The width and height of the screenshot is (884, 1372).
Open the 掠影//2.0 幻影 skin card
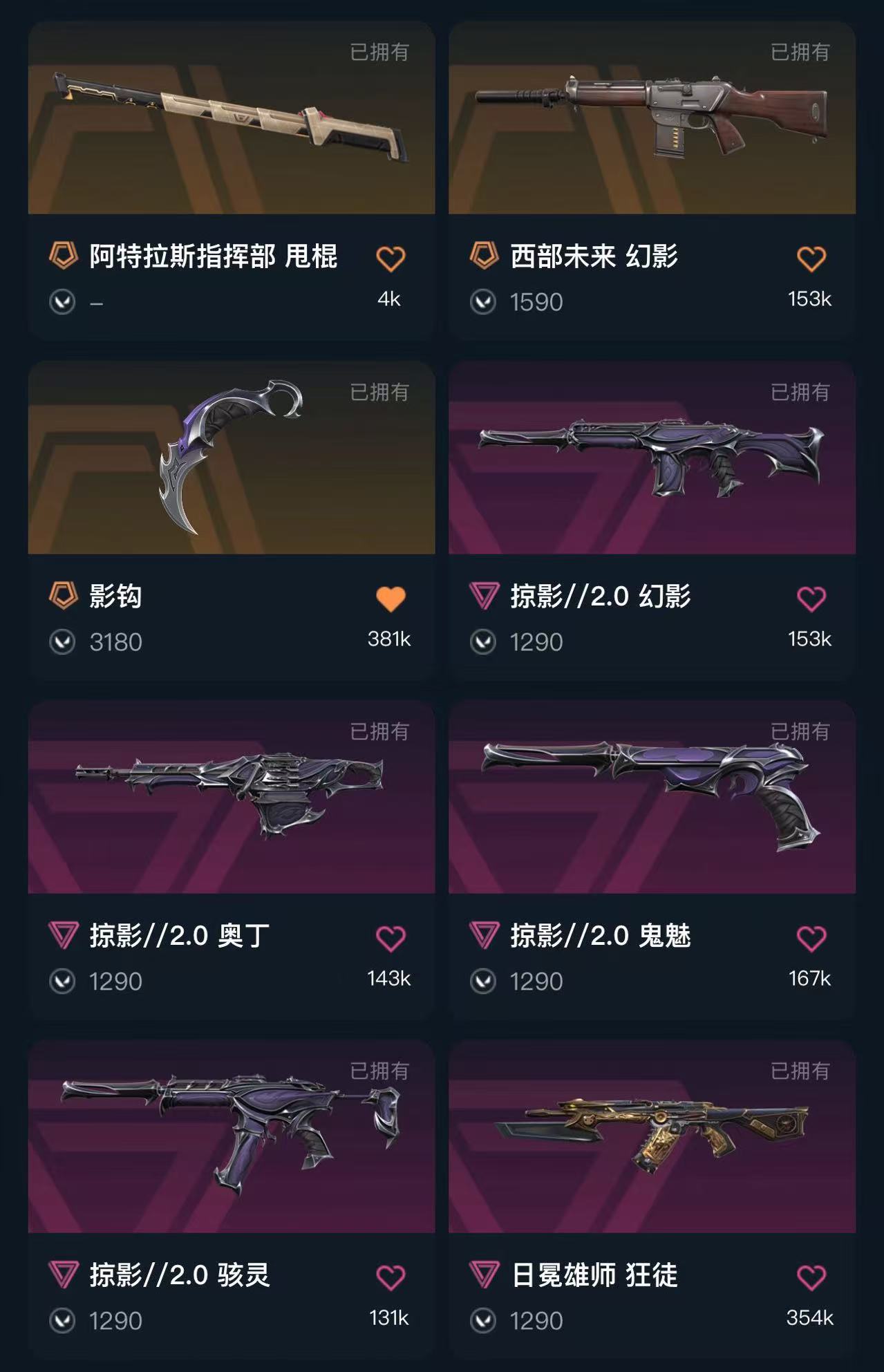(652, 520)
